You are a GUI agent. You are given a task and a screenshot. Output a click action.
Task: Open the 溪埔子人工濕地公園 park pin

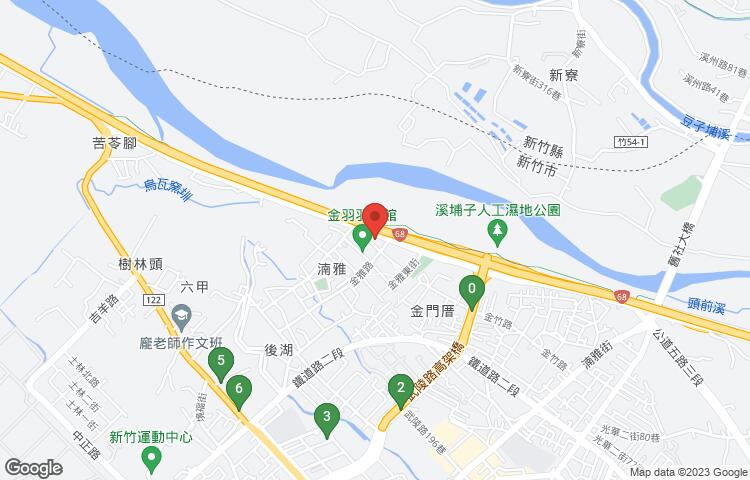pos(497,232)
